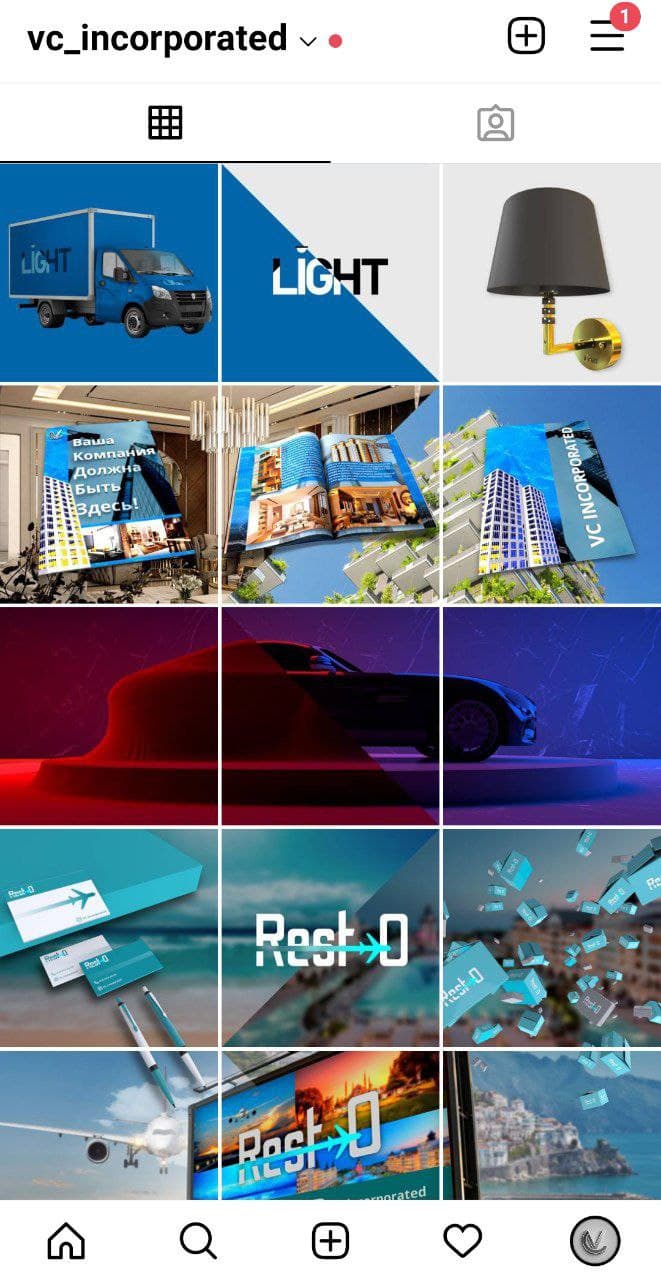Open the wall lamp post
The height and width of the screenshot is (1280, 661).
[x=552, y=273]
